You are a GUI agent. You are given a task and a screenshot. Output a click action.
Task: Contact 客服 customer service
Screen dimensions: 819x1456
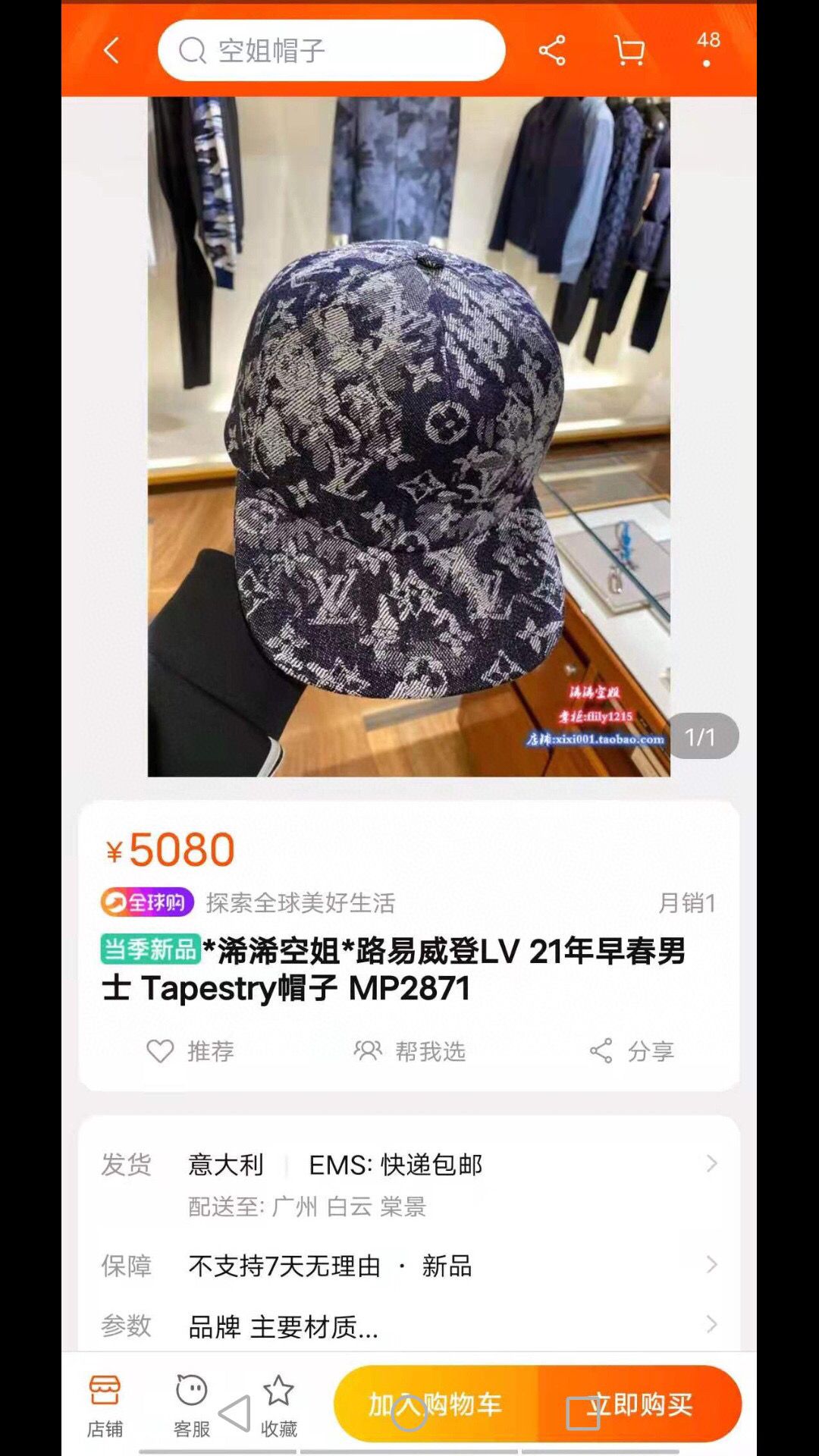pyautogui.click(x=191, y=1405)
